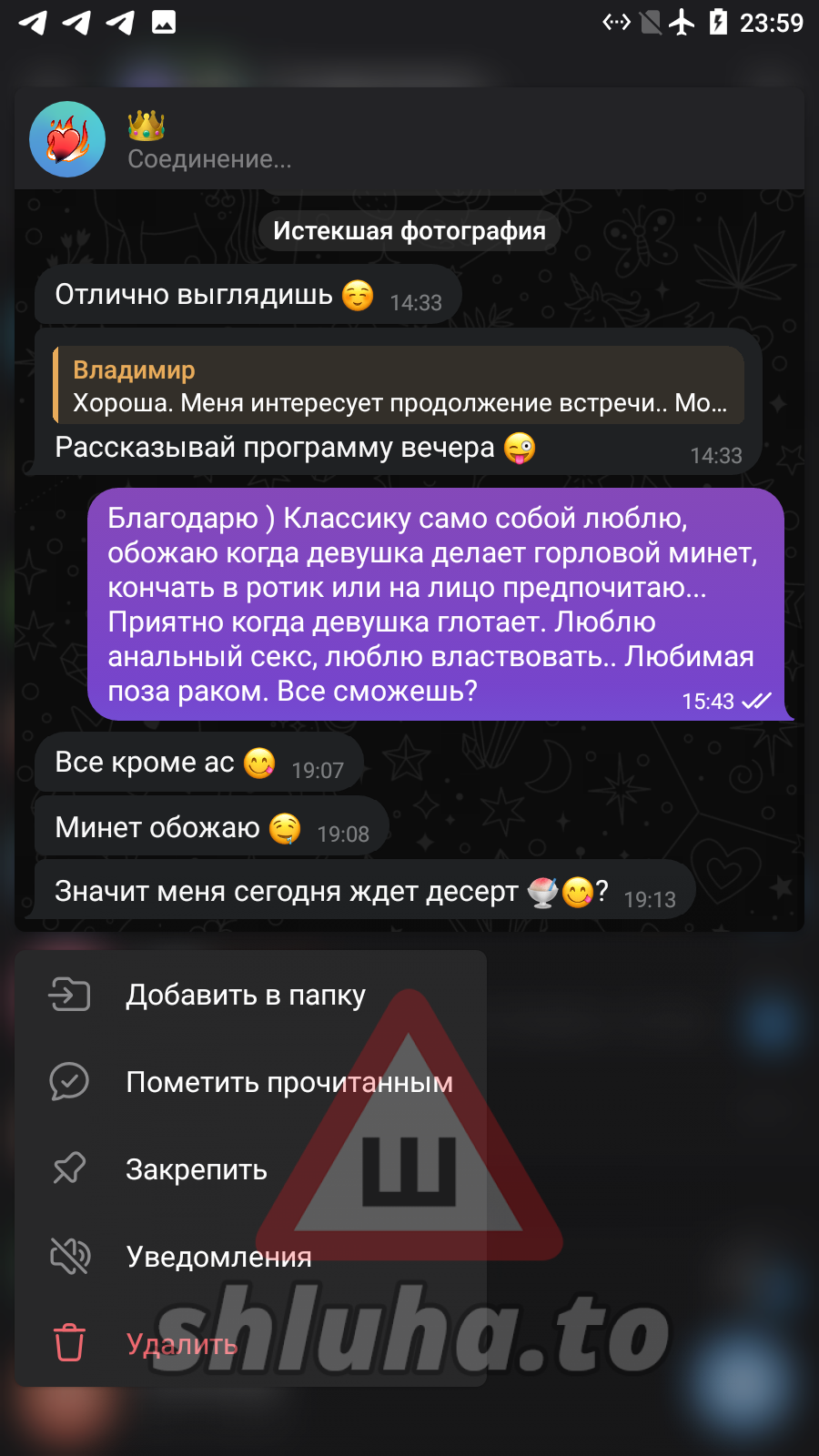Open the chat via the profile avatar
This screenshot has height=1456, width=819.
67,139
